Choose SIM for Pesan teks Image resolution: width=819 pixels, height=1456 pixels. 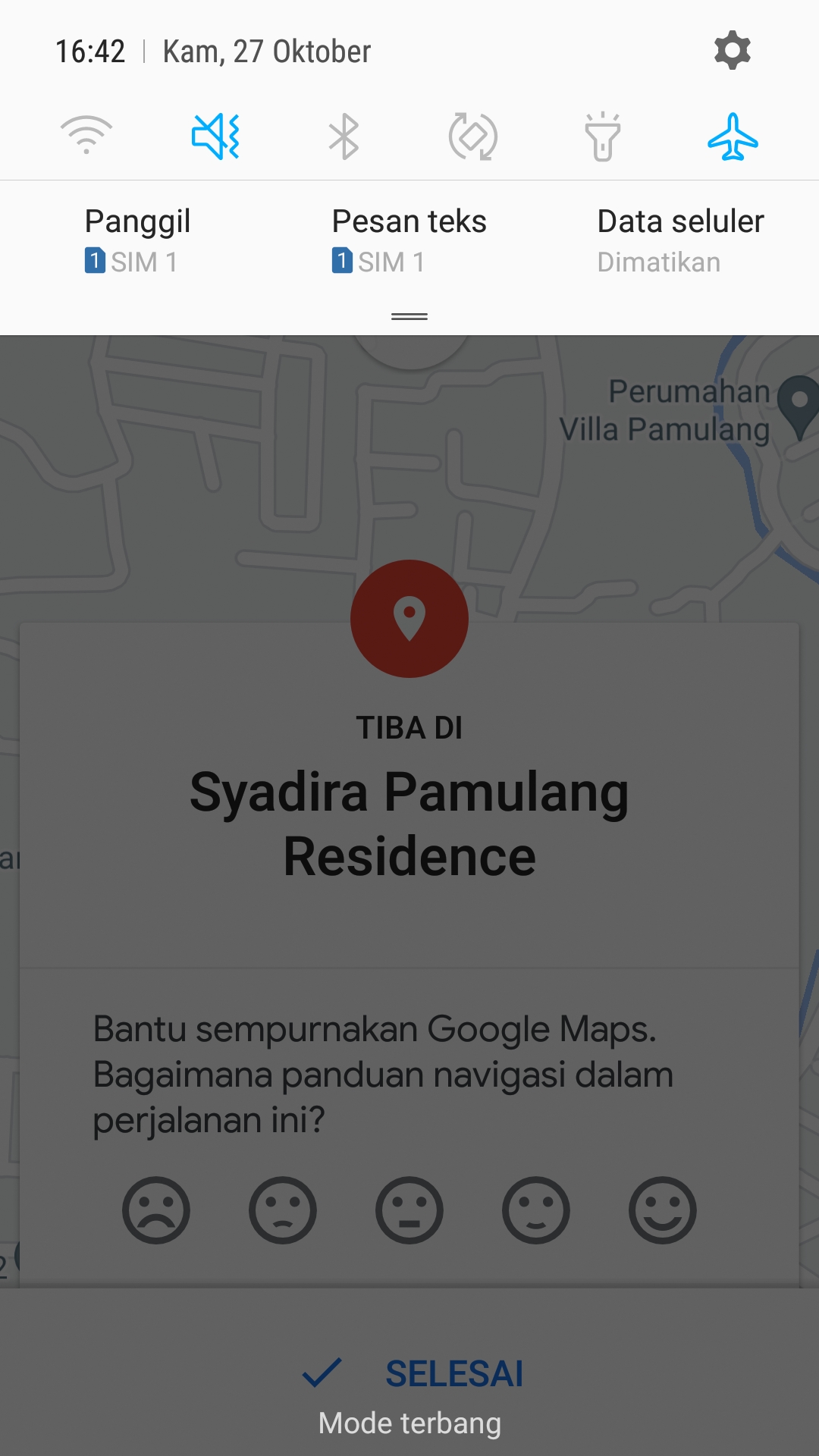tap(409, 240)
